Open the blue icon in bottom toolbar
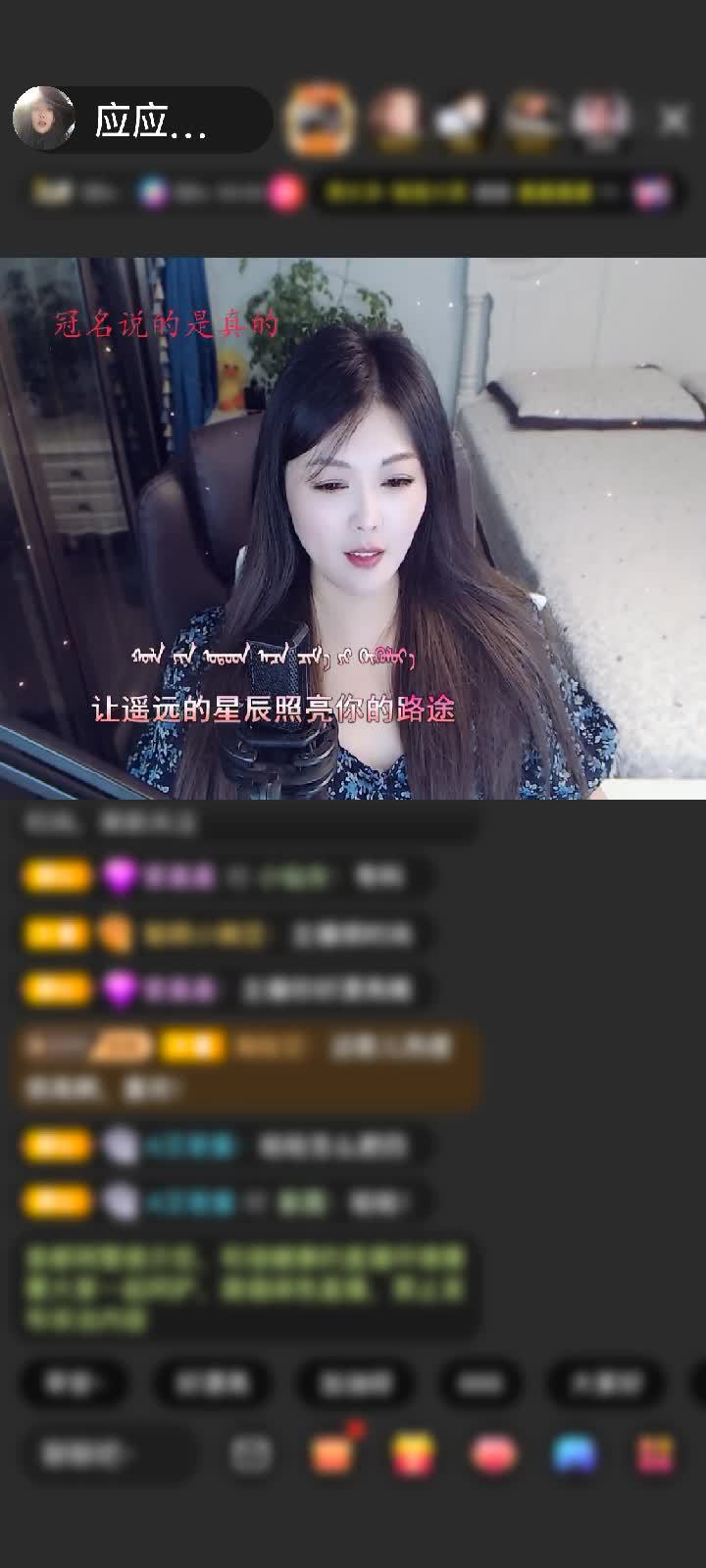This screenshot has height=1568, width=706. point(575,1453)
